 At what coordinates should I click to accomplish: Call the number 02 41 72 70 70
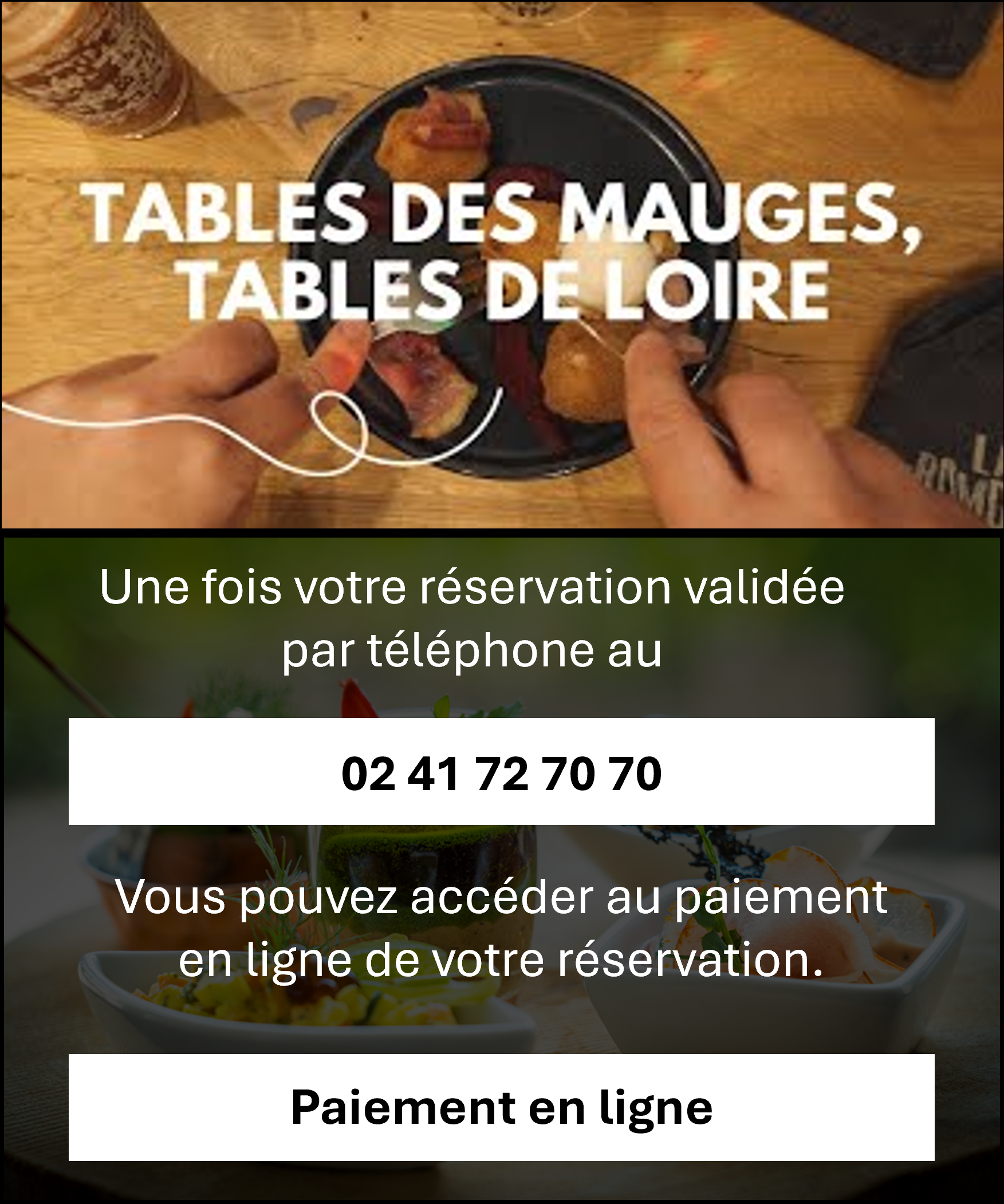(x=501, y=772)
